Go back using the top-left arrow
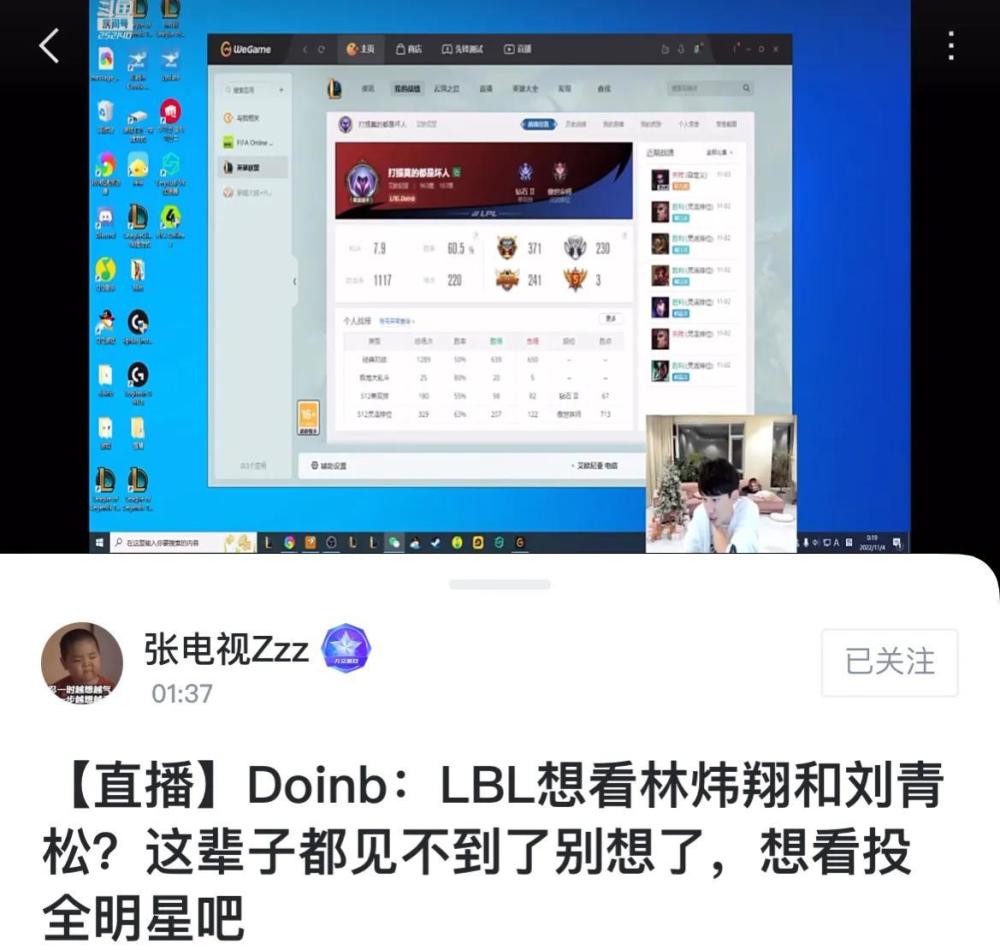The image size is (1000, 950). pos(48,46)
